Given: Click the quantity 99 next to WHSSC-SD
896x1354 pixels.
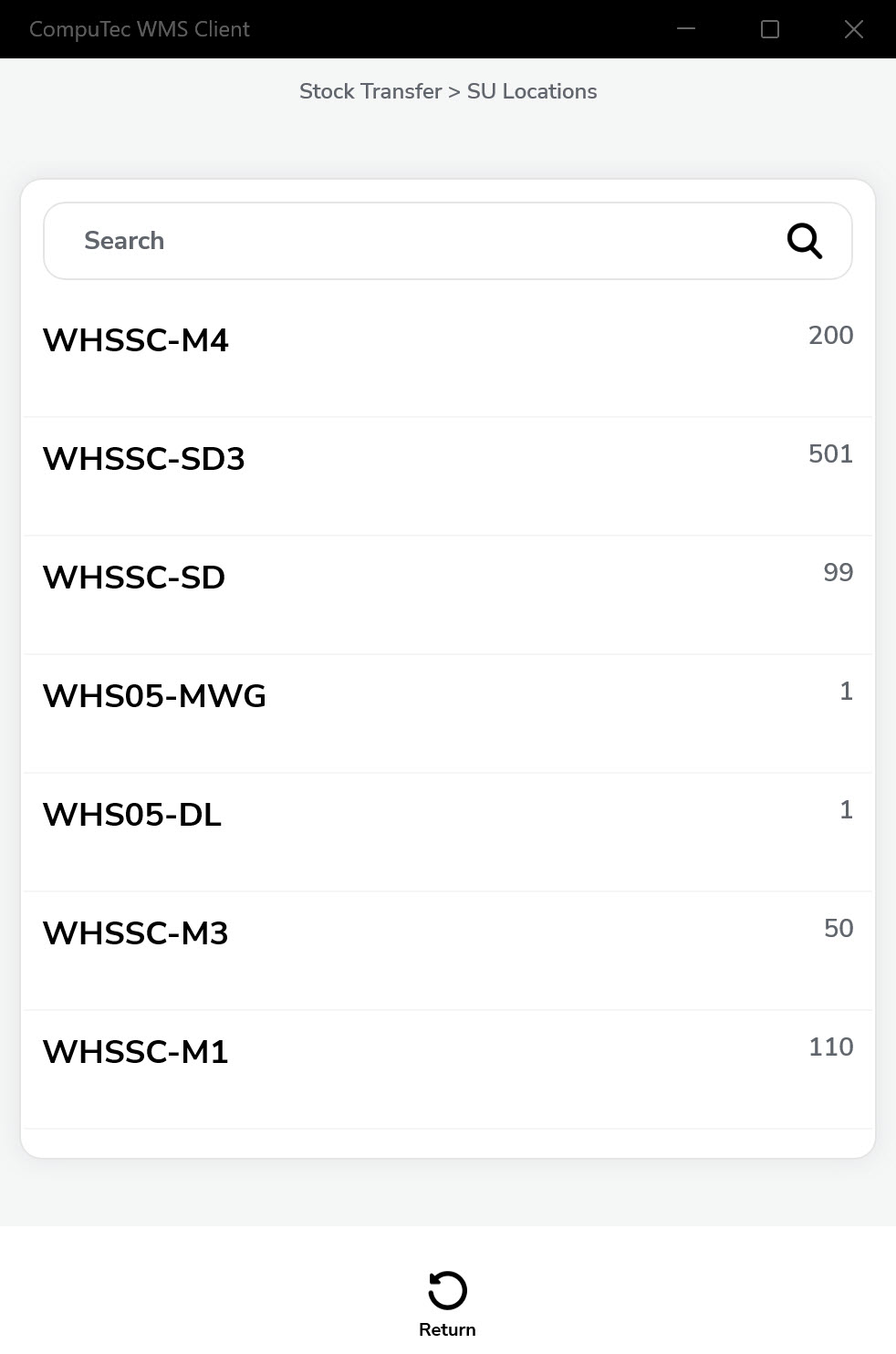Looking at the screenshot, I should click(836, 572).
